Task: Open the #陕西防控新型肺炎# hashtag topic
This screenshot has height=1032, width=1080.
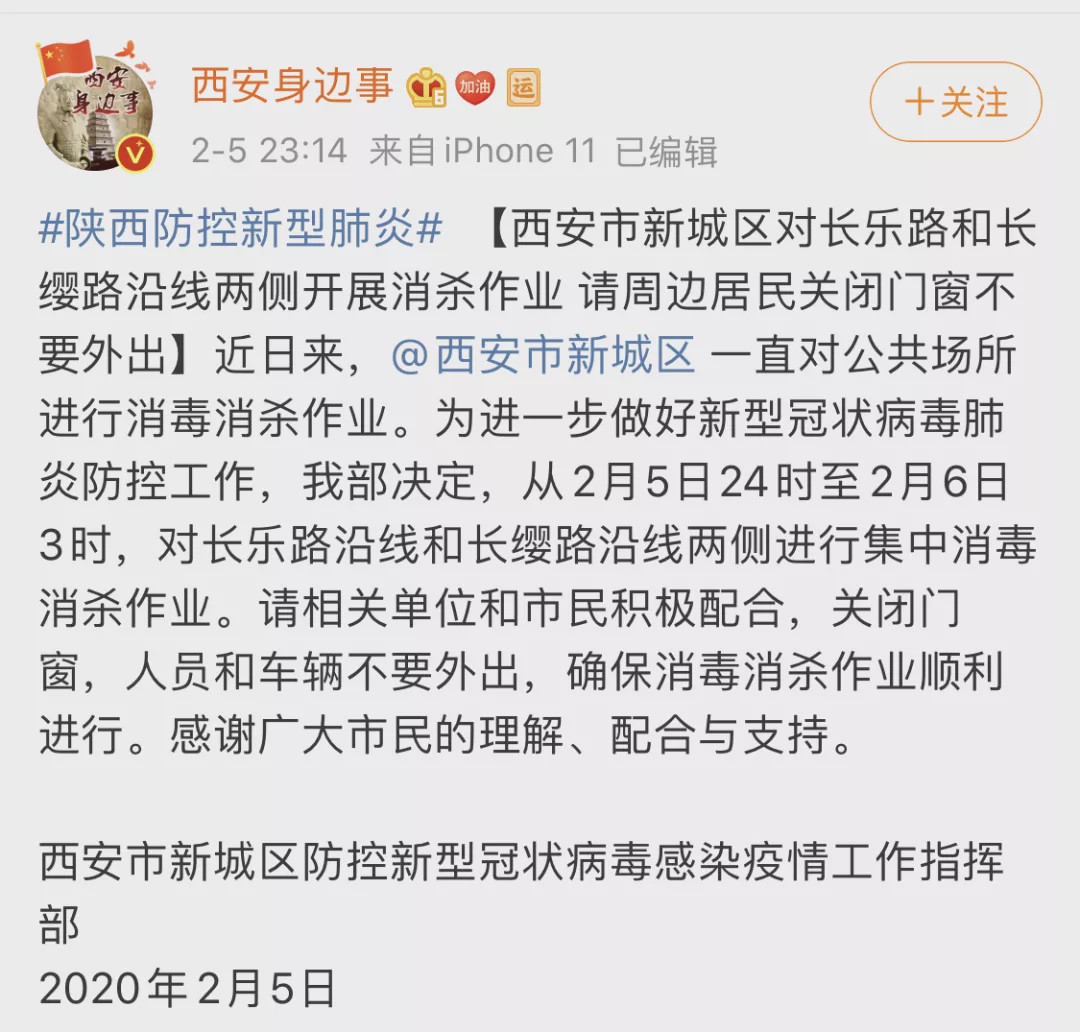Action: (x=240, y=230)
